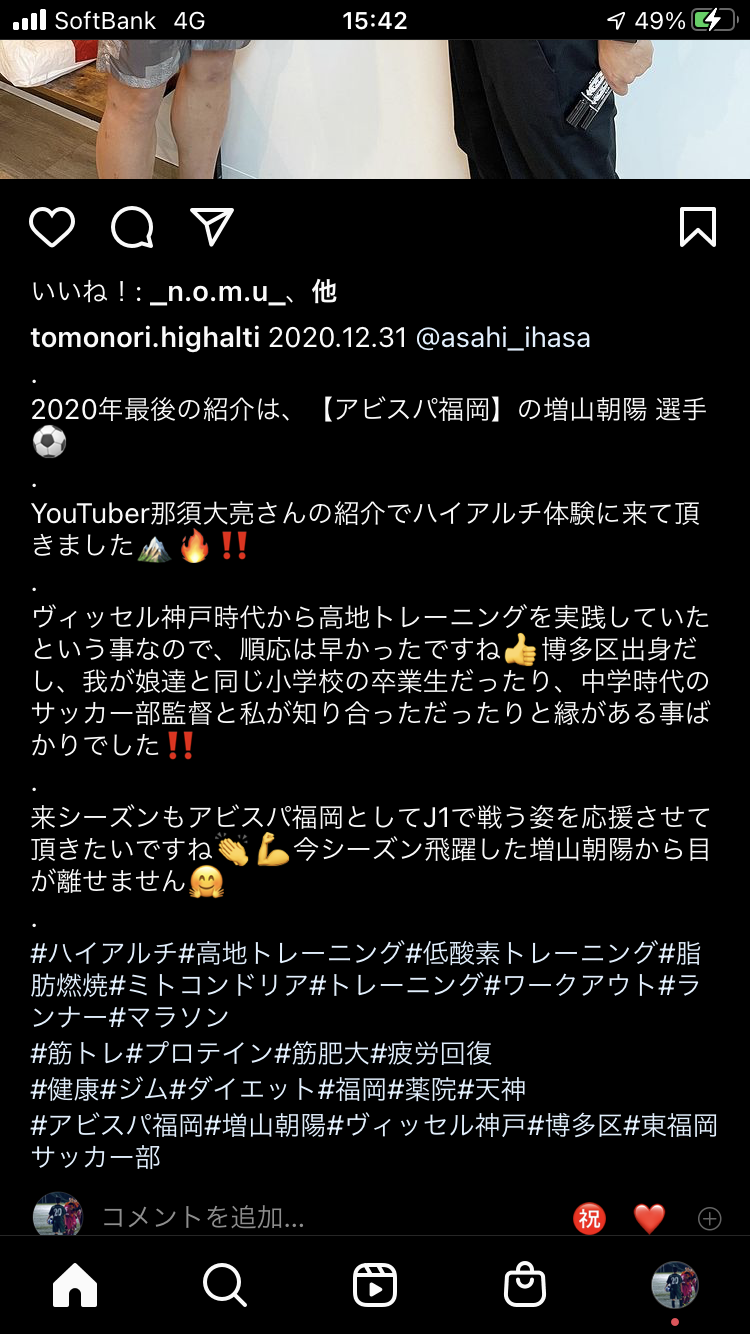The image size is (750, 1334).
Task: Open more emoji with the plus icon
Action: pyautogui.click(x=710, y=1218)
